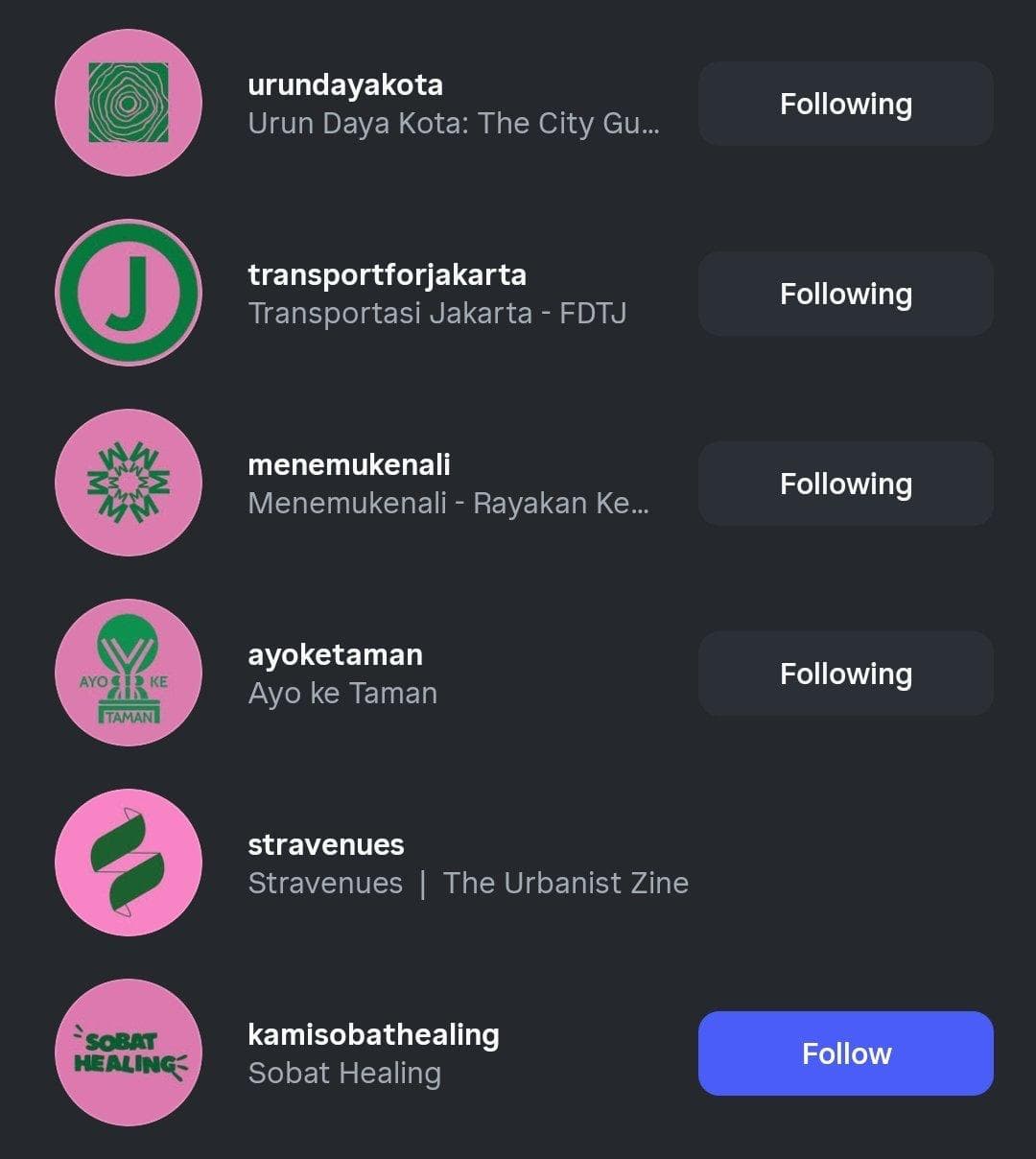Tap Following button beside menemukenali
This screenshot has width=1036, height=1159.
[845, 484]
